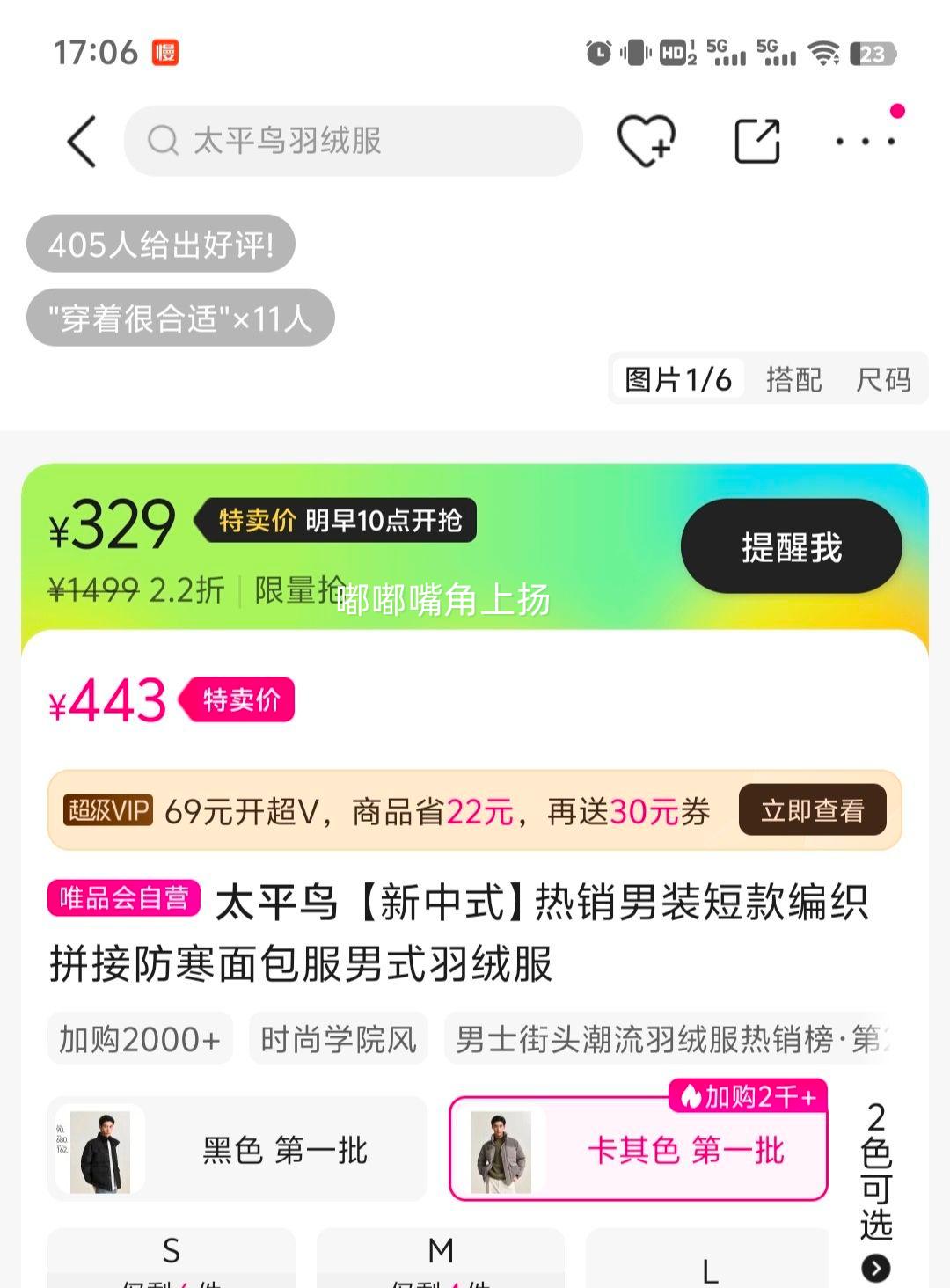Image resolution: width=950 pixels, height=1288 pixels.
Task: Share this product
Action: [x=756, y=141]
